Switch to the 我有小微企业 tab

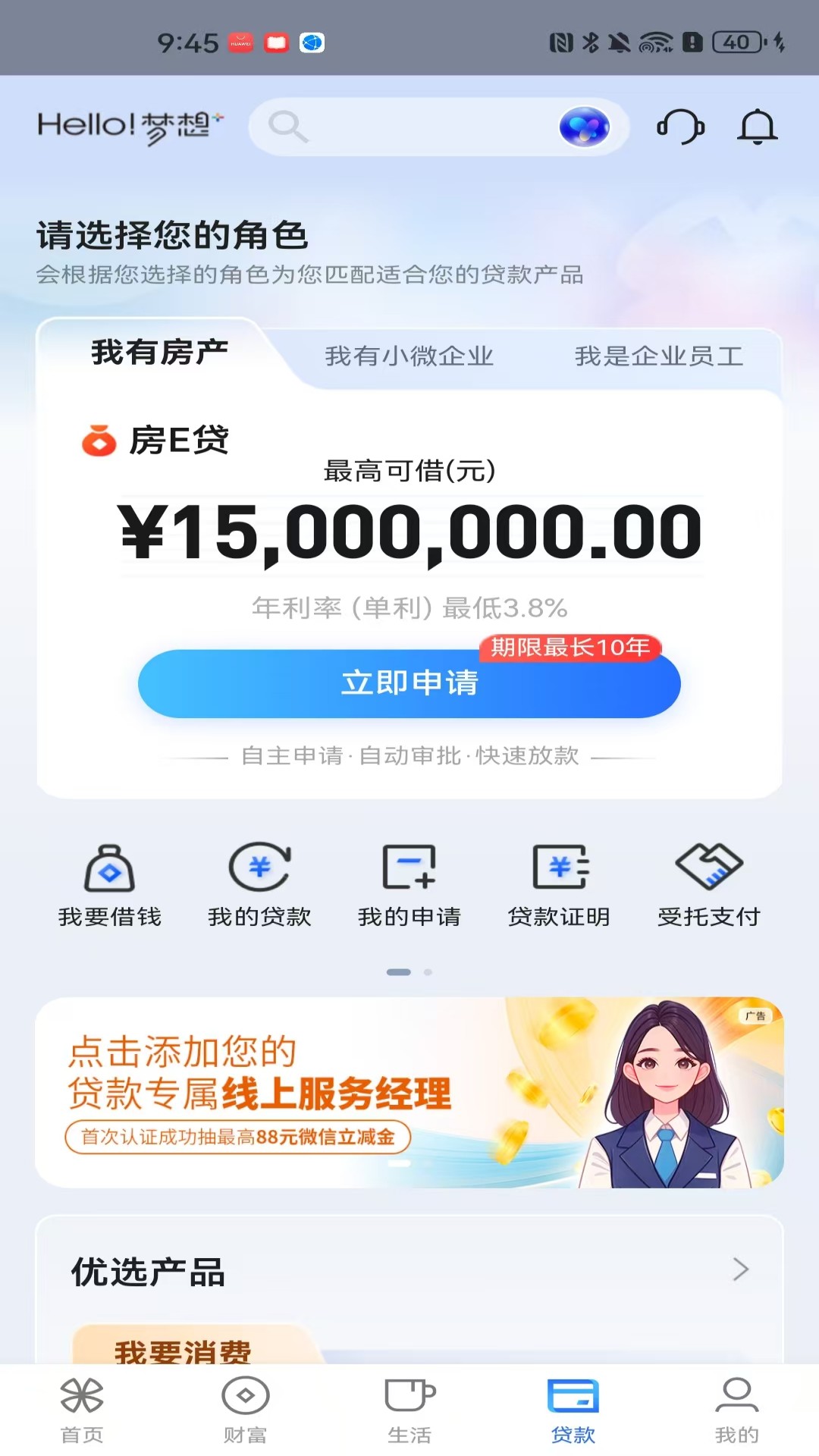tap(409, 356)
